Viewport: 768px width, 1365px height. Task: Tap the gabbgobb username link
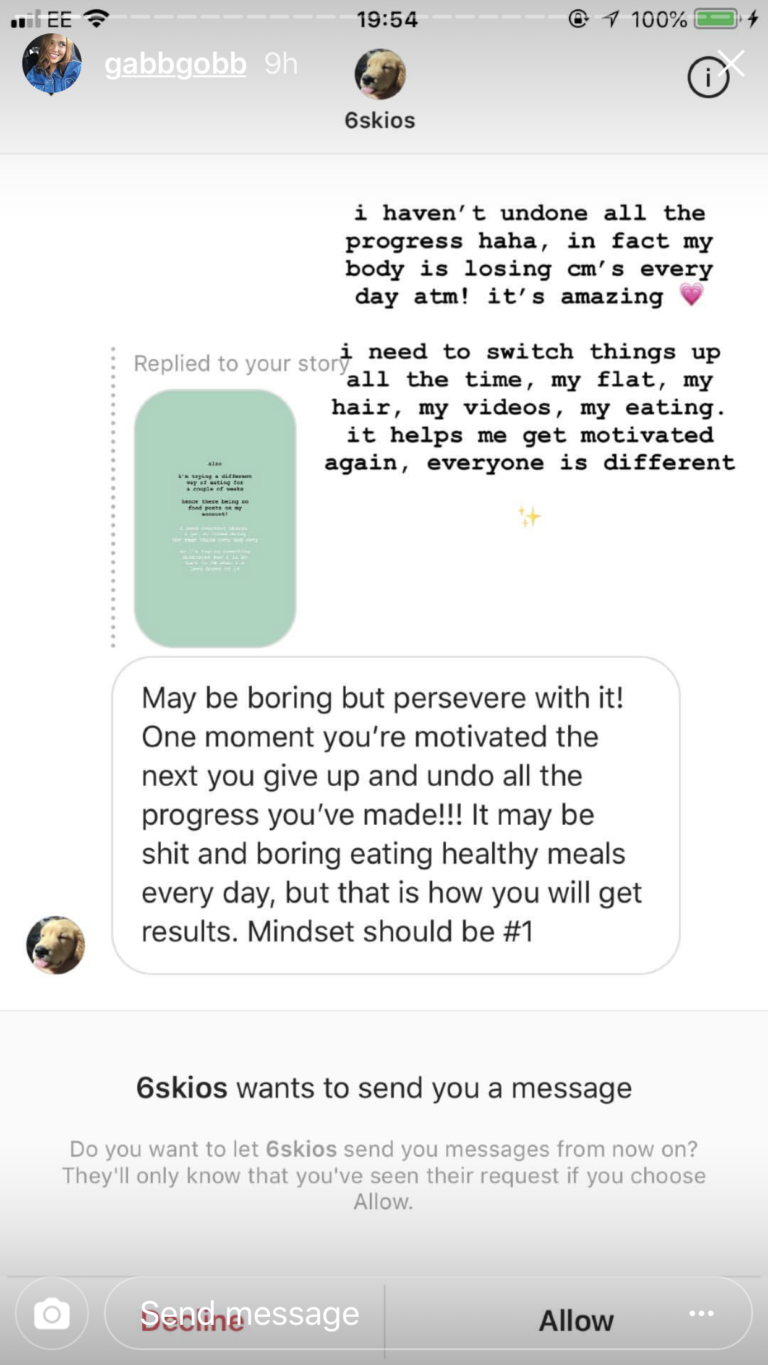pyautogui.click(x=175, y=64)
